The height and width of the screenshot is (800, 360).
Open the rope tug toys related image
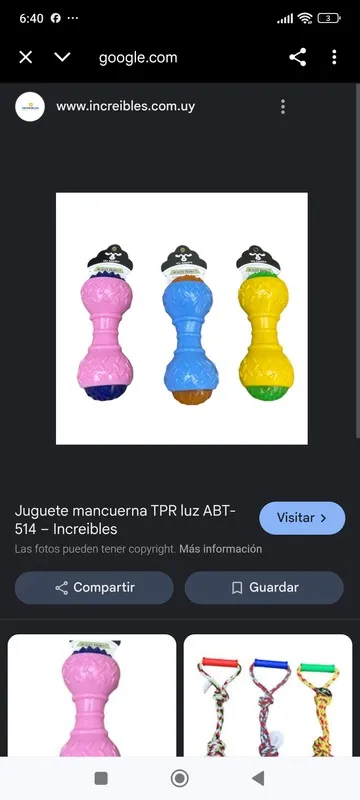(268, 695)
